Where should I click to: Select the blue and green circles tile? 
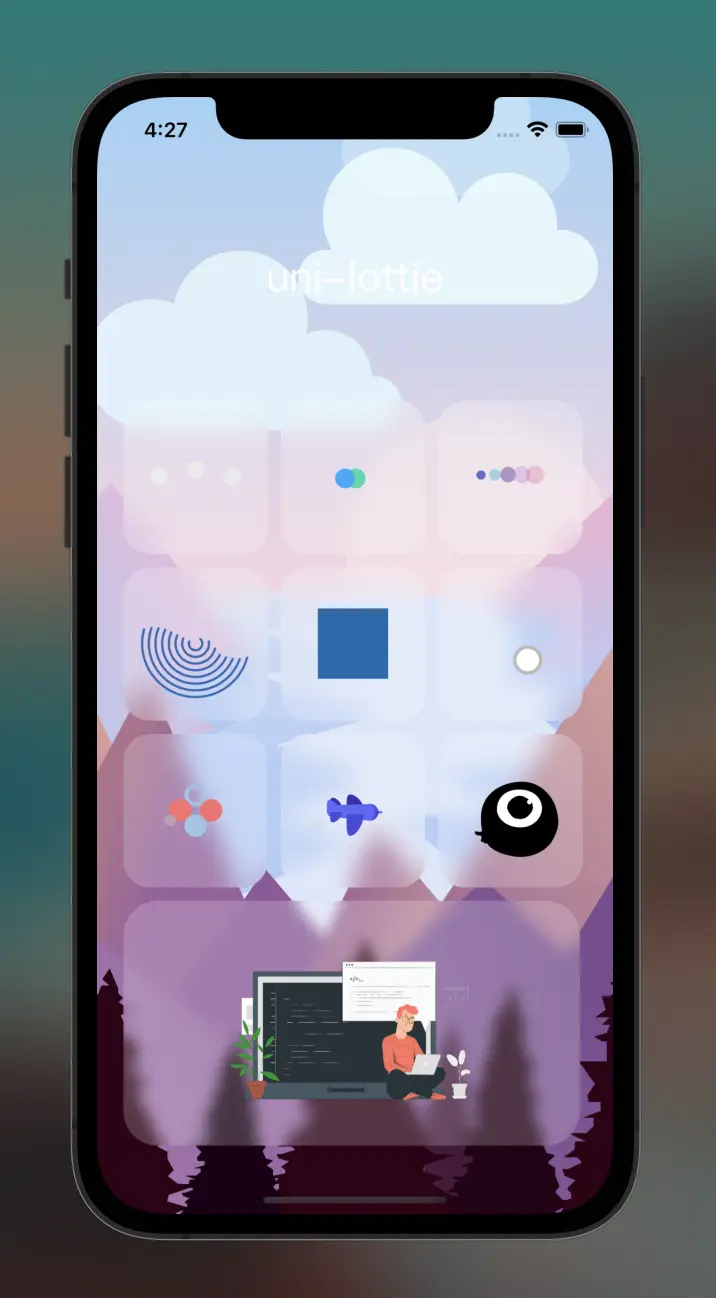(352, 477)
